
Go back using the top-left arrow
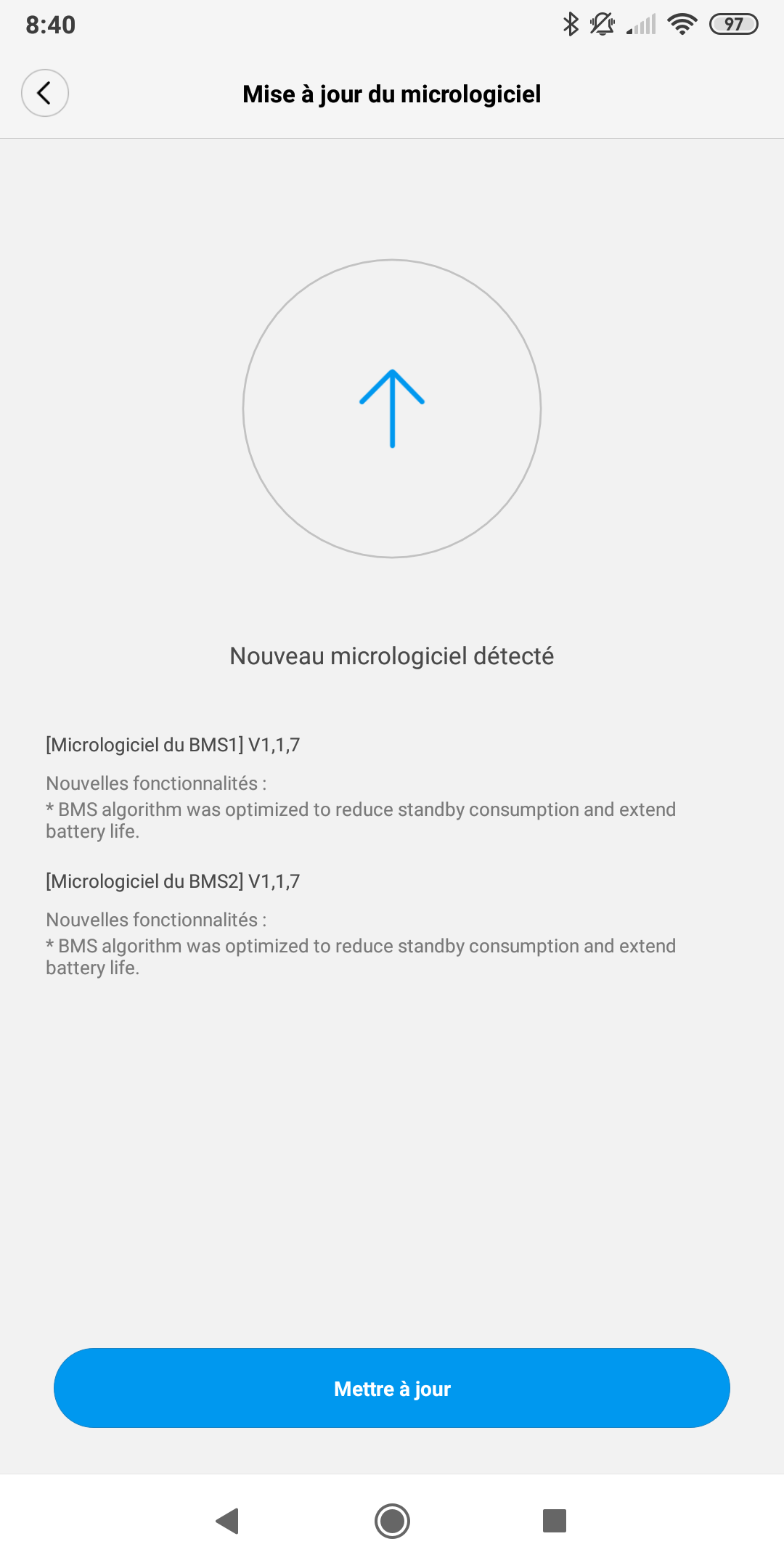(x=45, y=93)
